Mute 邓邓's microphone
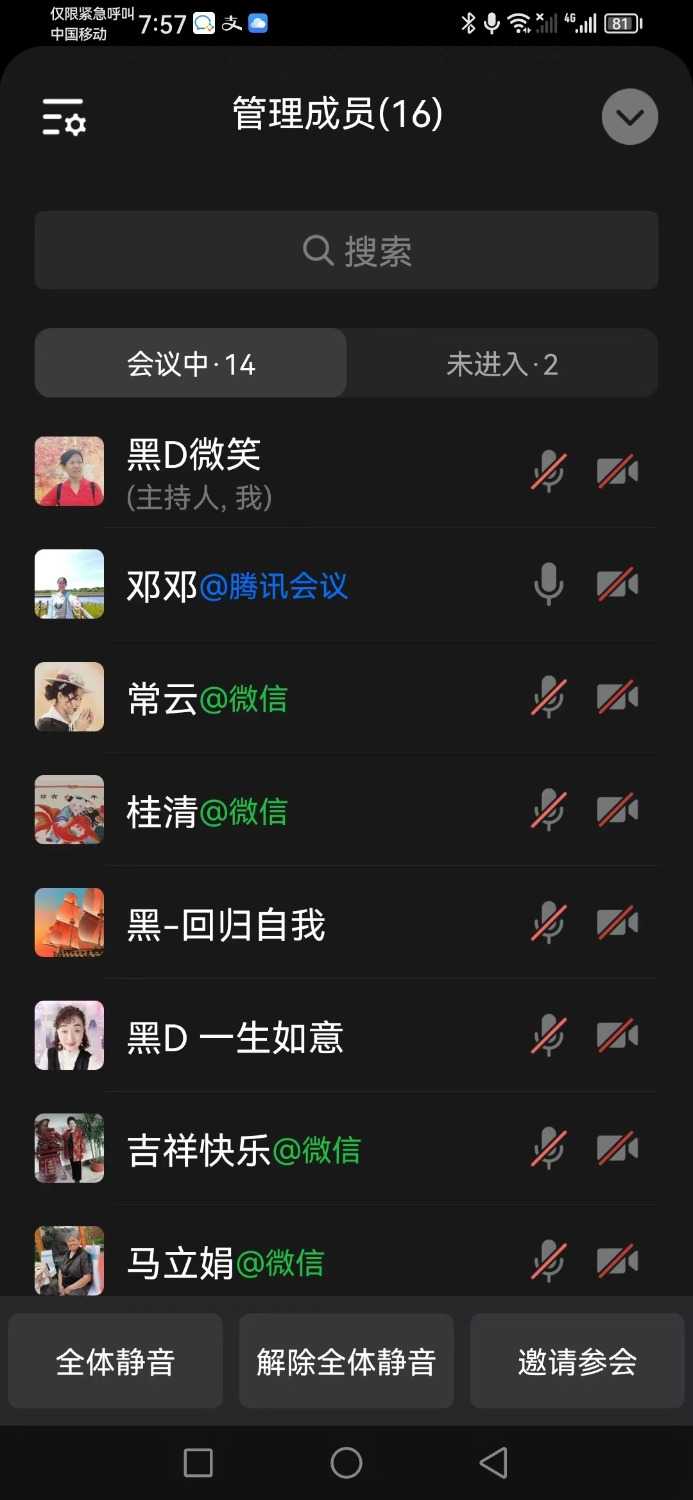This screenshot has height=1500, width=693. [548, 584]
